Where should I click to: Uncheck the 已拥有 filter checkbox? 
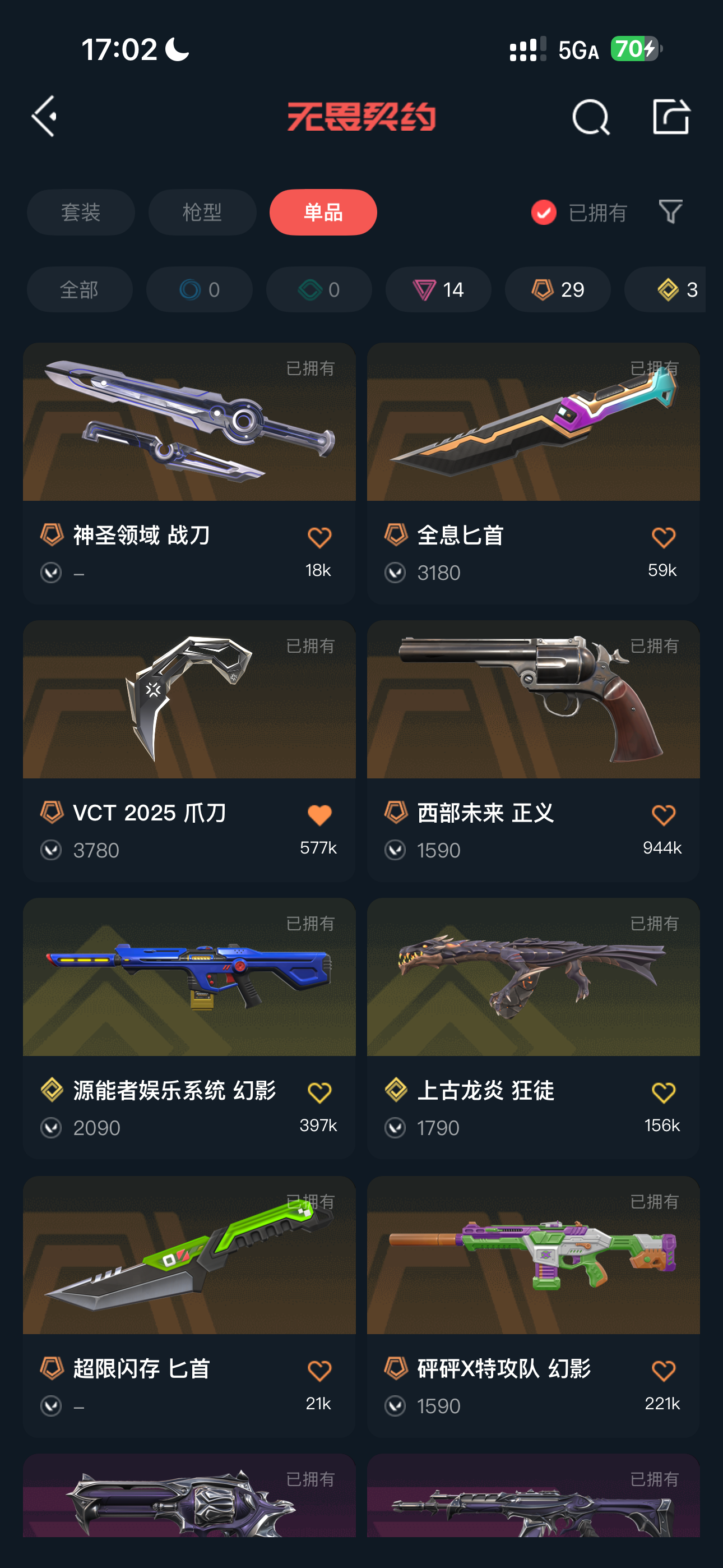544,213
